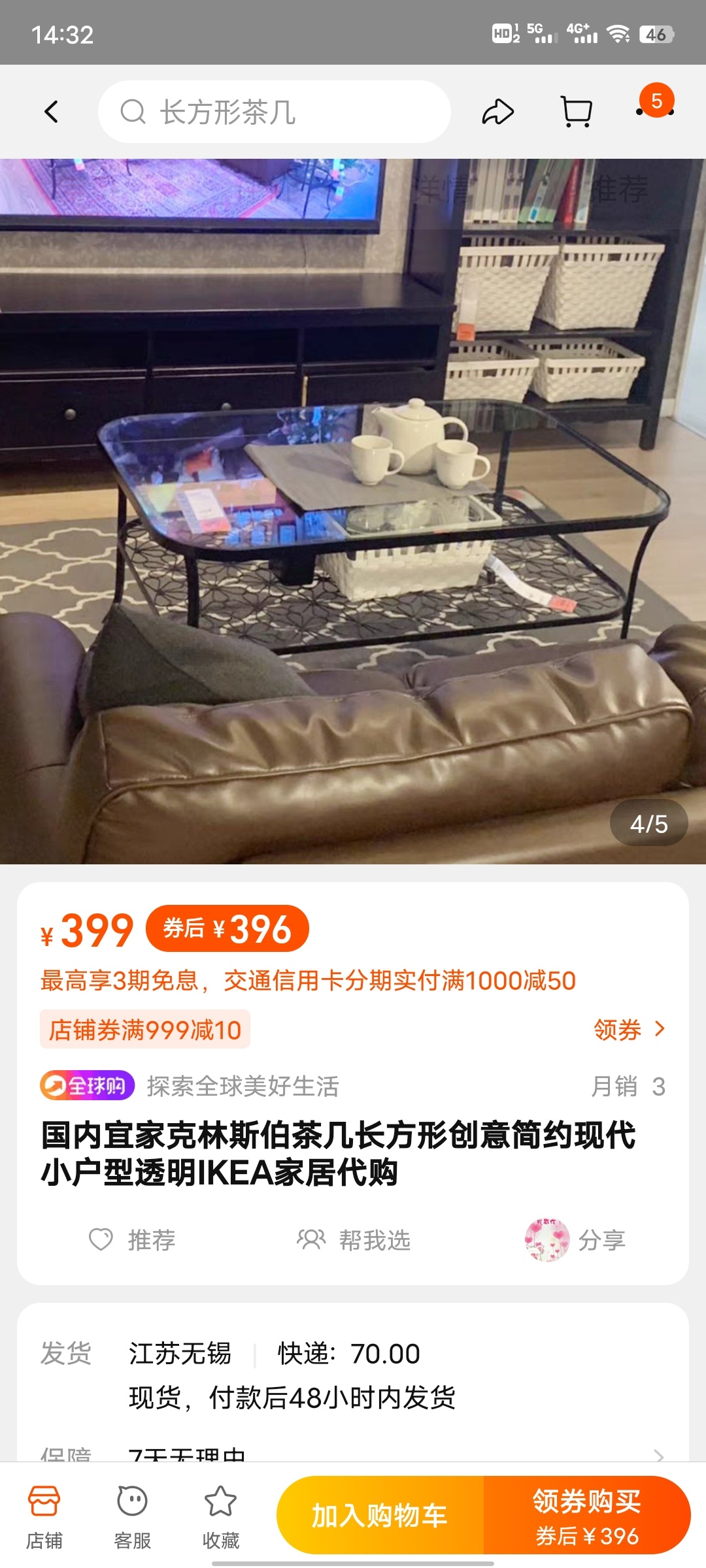Open the more options menu with badge

pyautogui.click(x=655, y=109)
